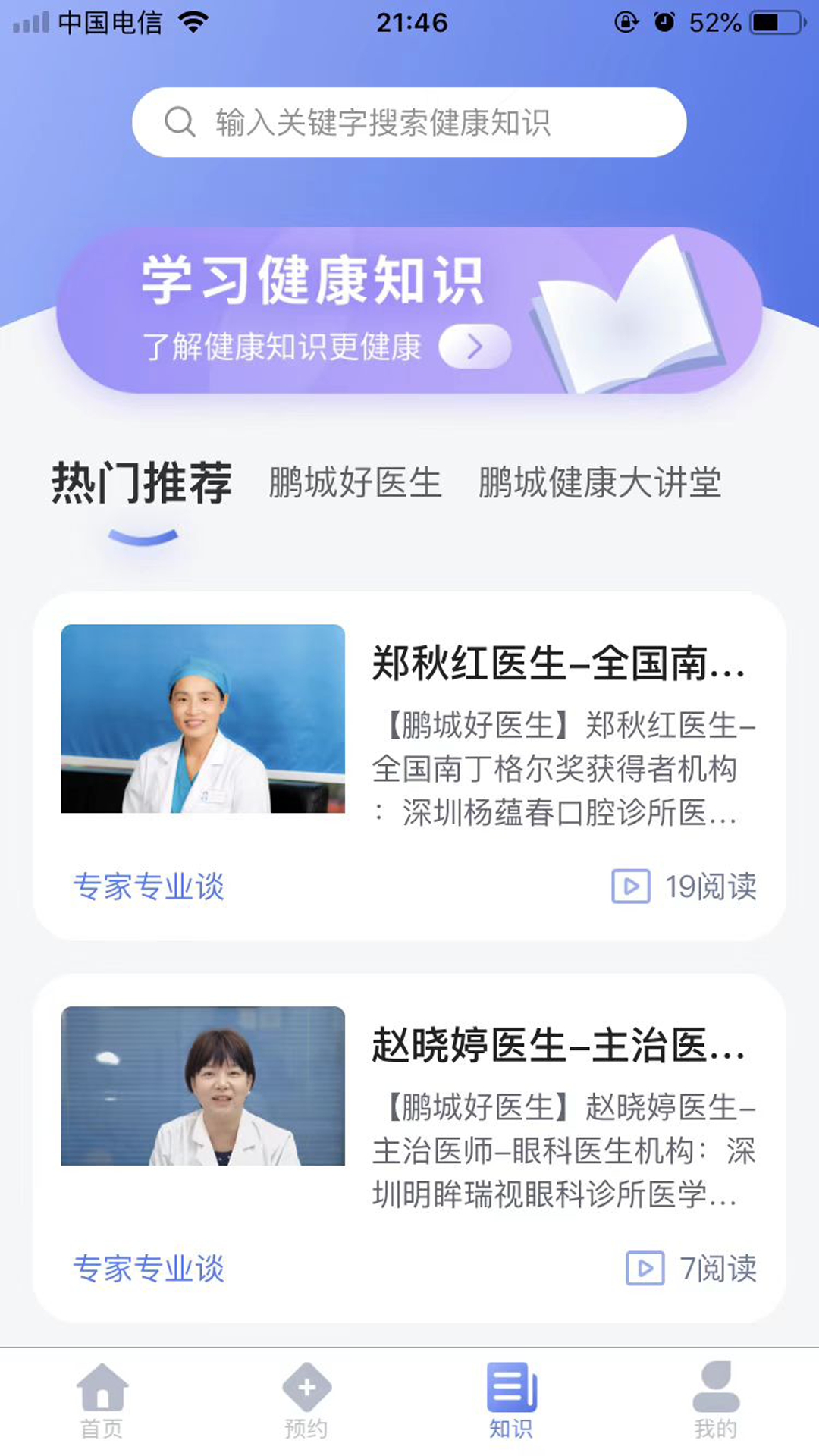Screen dimensions: 819x1456
Task: Go to the 首页 tab
Action: pyautogui.click(x=102, y=1401)
